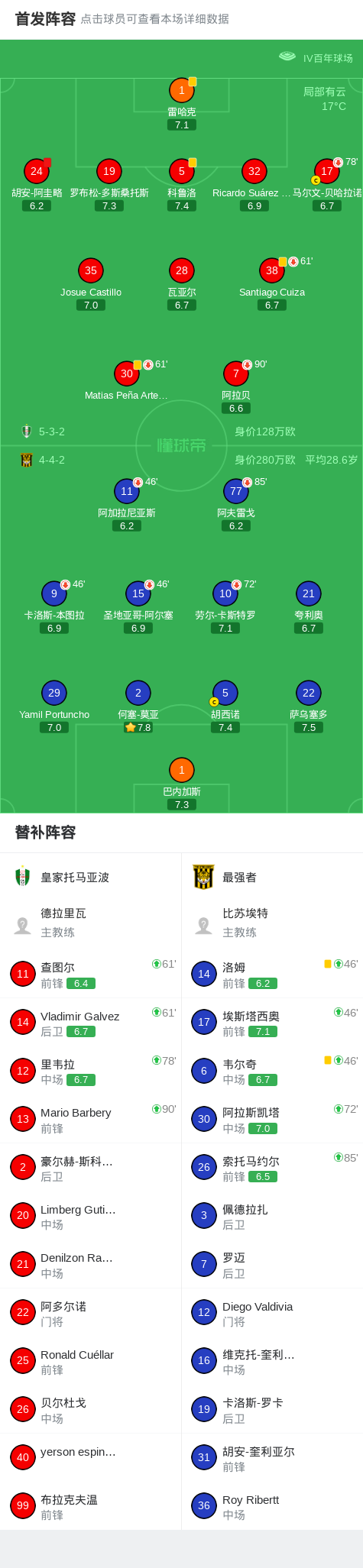The width and height of the screenshot is (363, 1568).
Task: Tap goalkeeper 巴内加斯 on the pitch
Action: 182,783
